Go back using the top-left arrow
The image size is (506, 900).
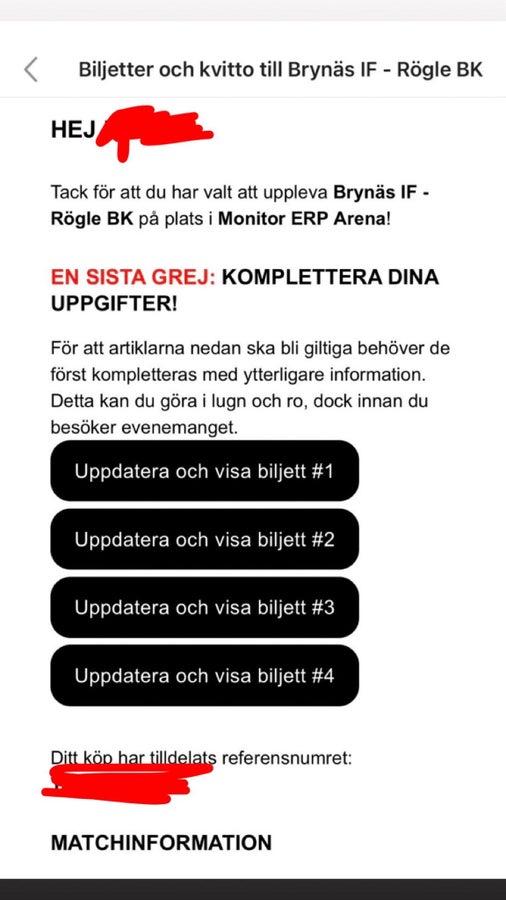[x=31, y=69]
